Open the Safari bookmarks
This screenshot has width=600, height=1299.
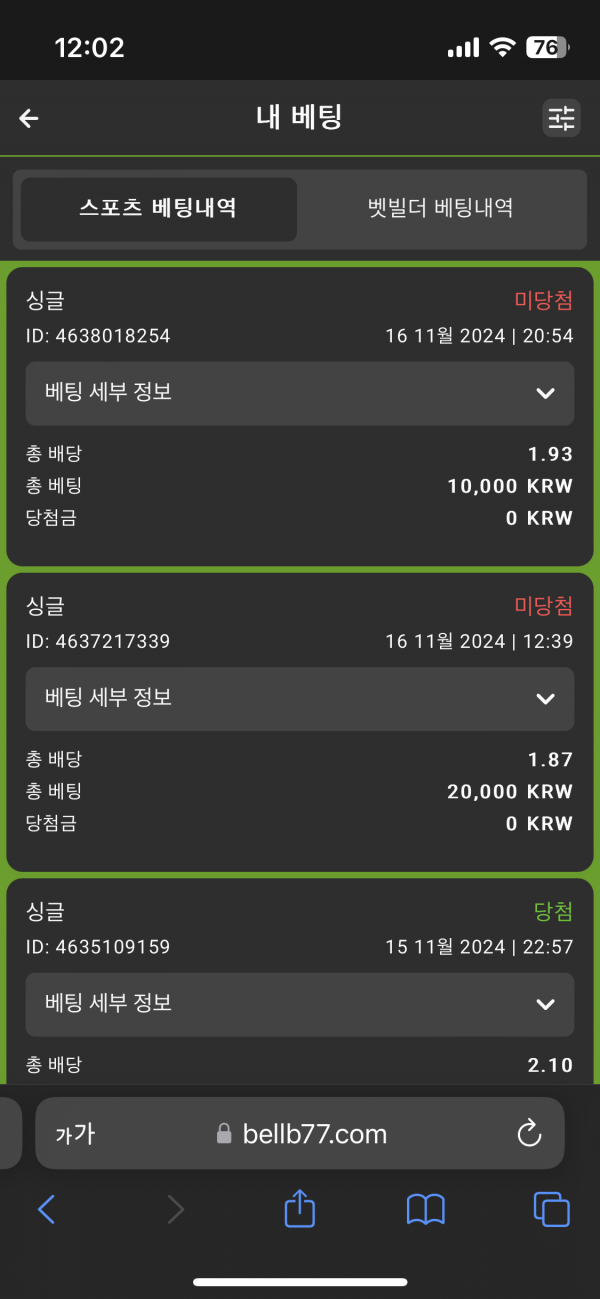pyautogui.click(x=425, y=1210)
